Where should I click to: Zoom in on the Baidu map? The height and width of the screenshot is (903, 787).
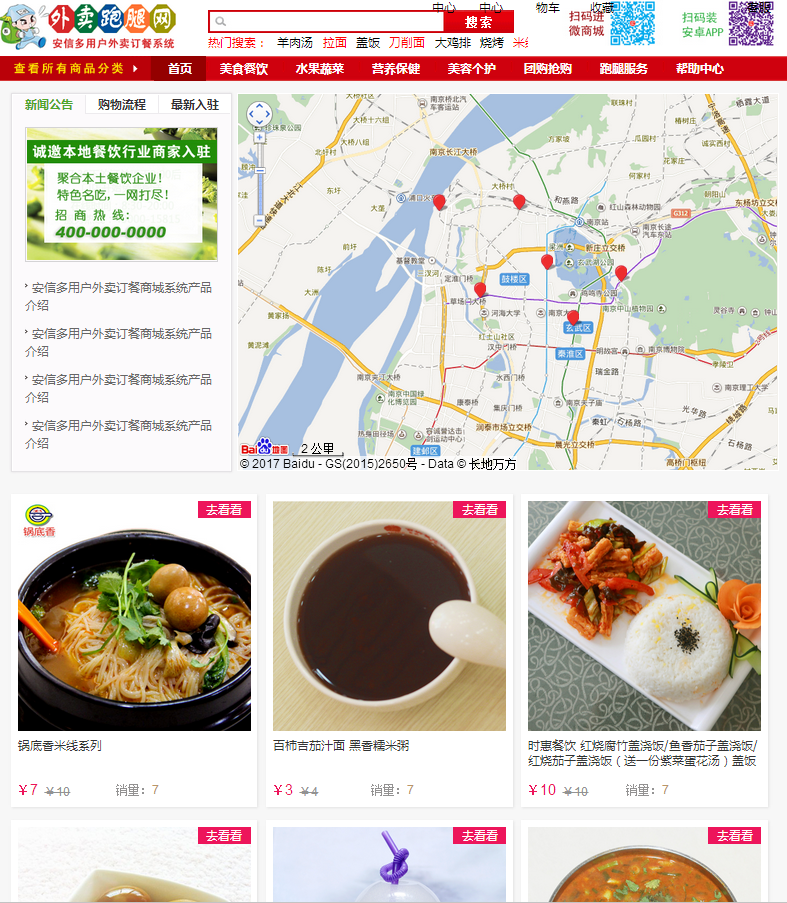pos(260,138)
